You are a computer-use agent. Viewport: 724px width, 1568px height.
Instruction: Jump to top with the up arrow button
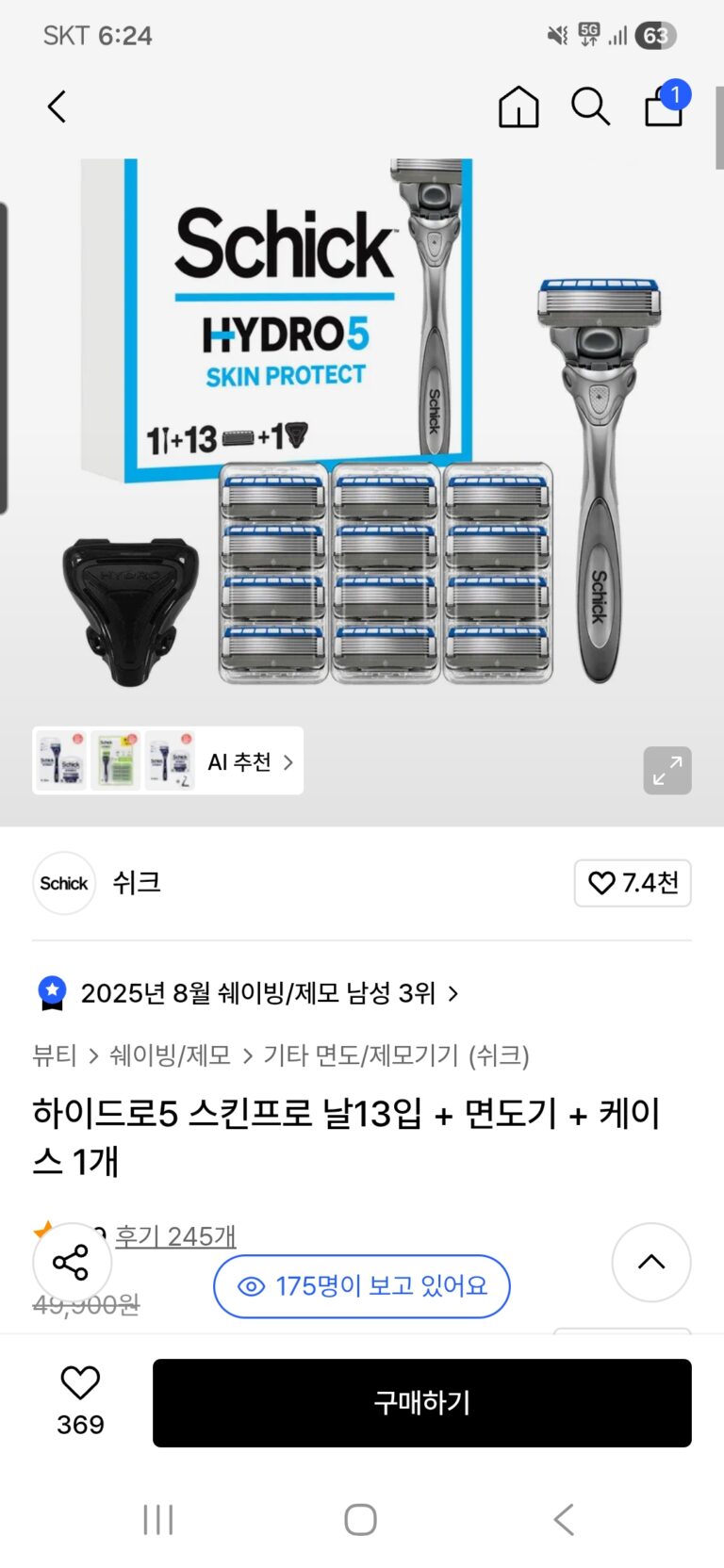[x=651, y=1263]
